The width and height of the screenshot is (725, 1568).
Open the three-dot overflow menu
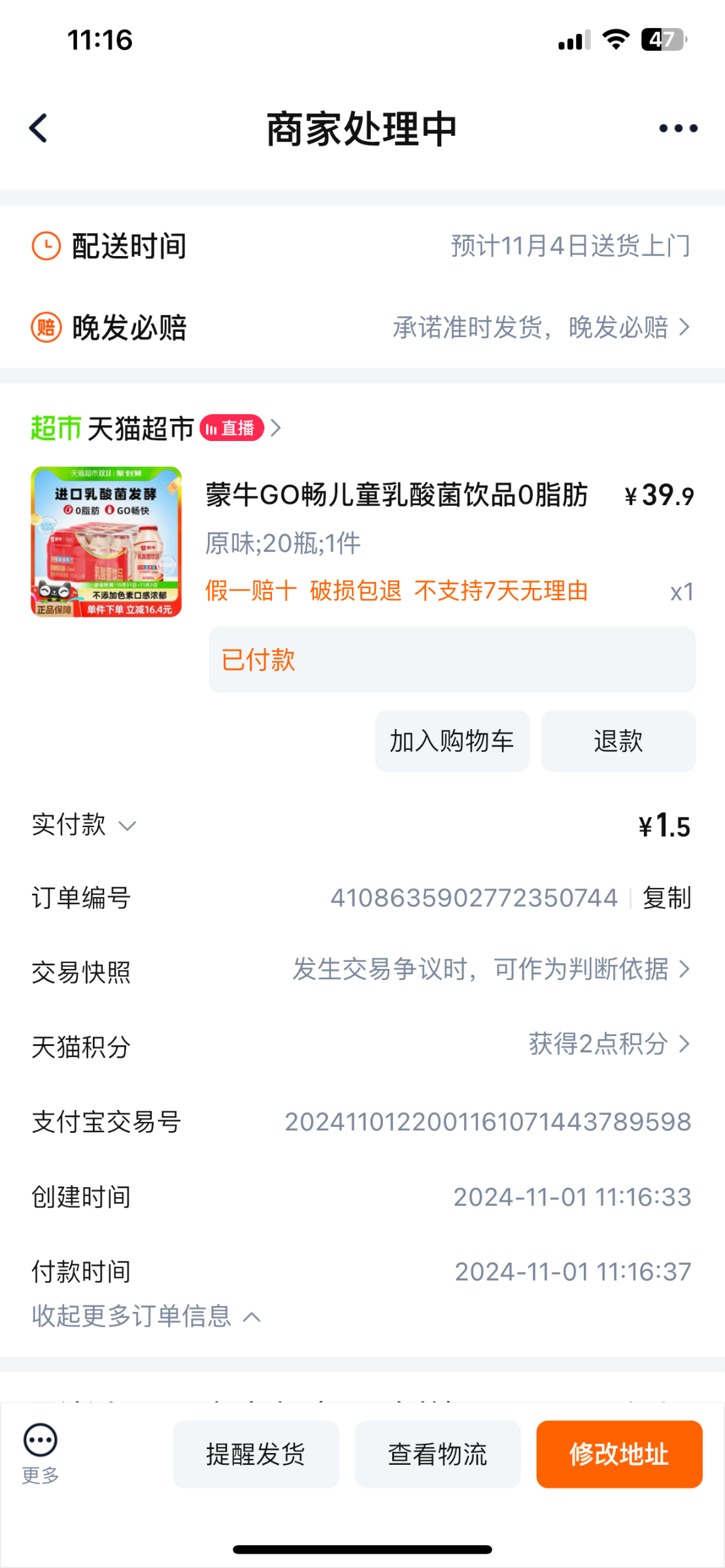click(x=678, y=128)
